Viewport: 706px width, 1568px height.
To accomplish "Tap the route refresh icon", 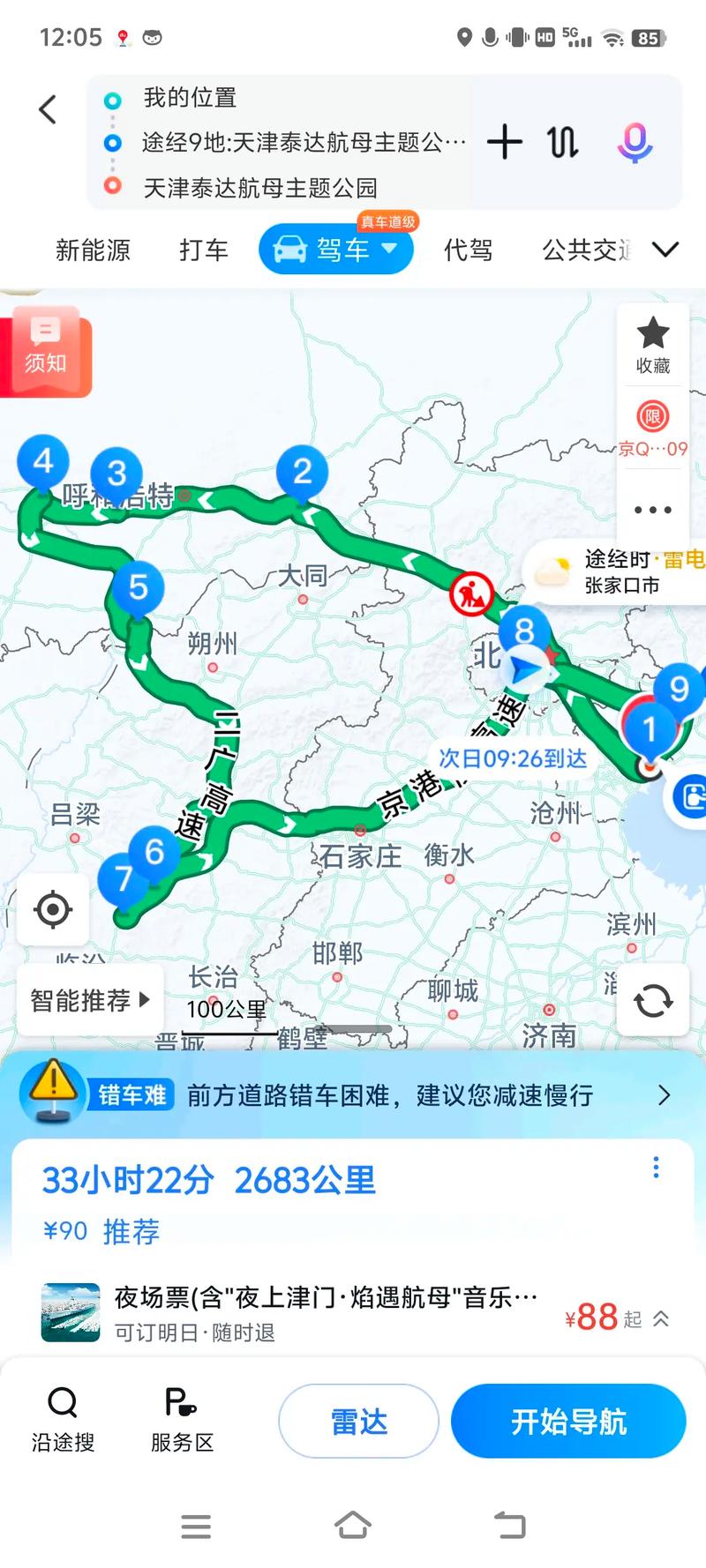I will pyautogui.click(x=652, y=1000).
